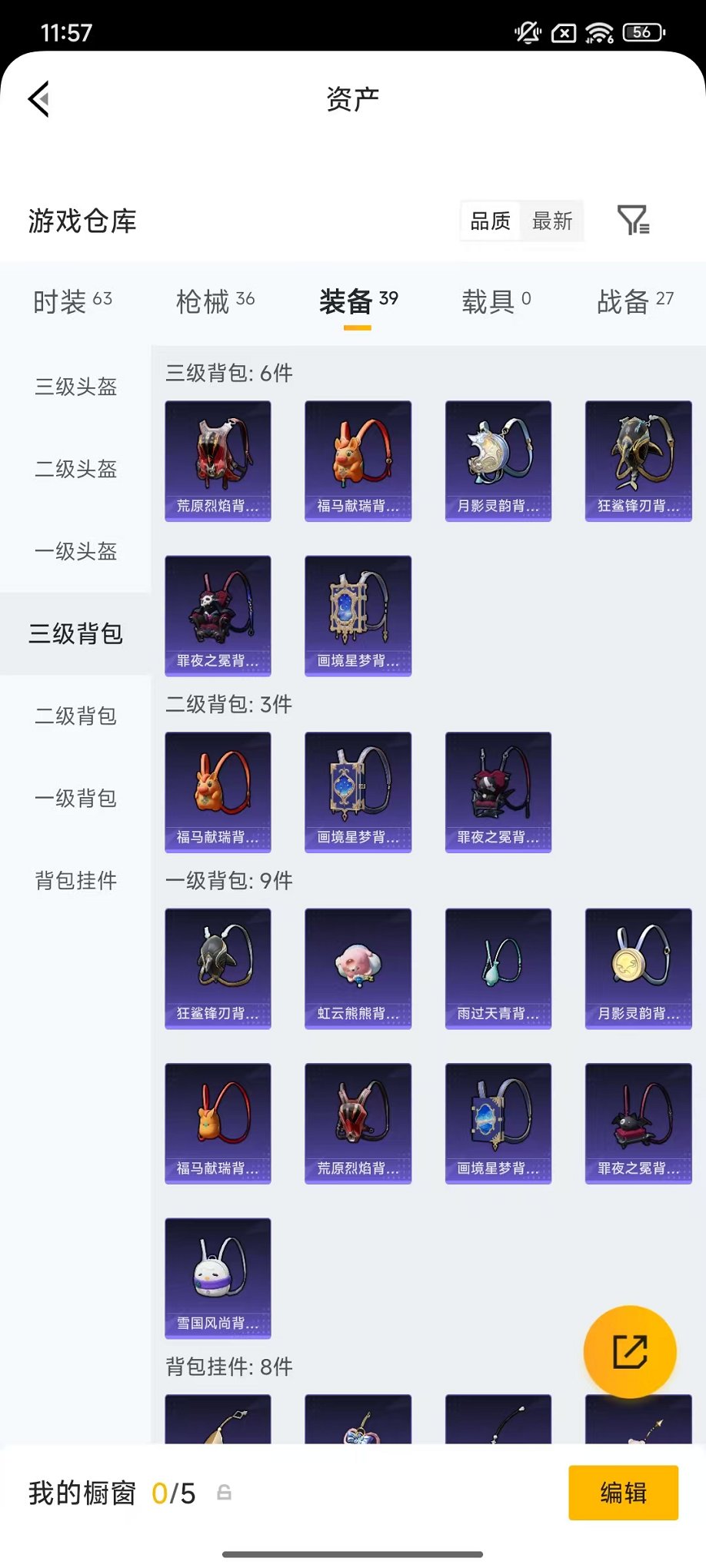Select the 雪国风尚背包 item icon
706x1568 pixels.
pos(218,1277)
